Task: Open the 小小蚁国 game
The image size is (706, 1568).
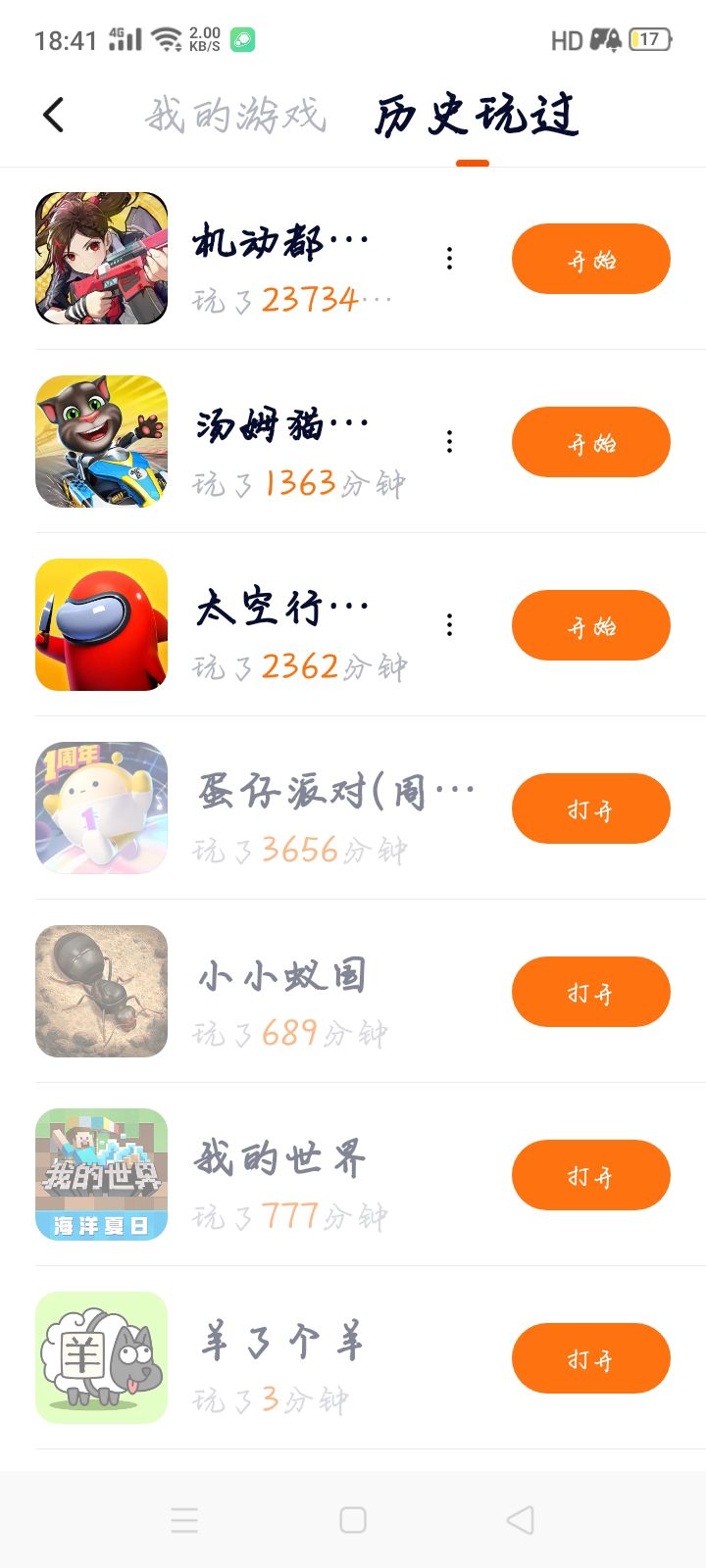Action: coord(590,992)
